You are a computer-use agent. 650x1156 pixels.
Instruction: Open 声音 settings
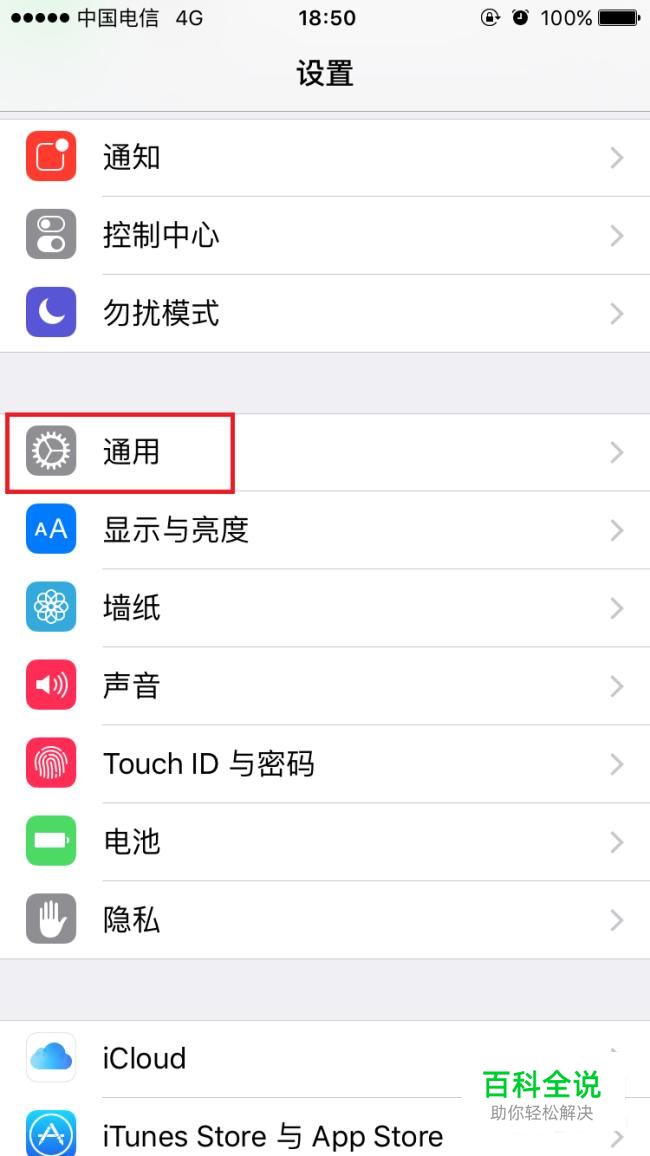(325, 687)
